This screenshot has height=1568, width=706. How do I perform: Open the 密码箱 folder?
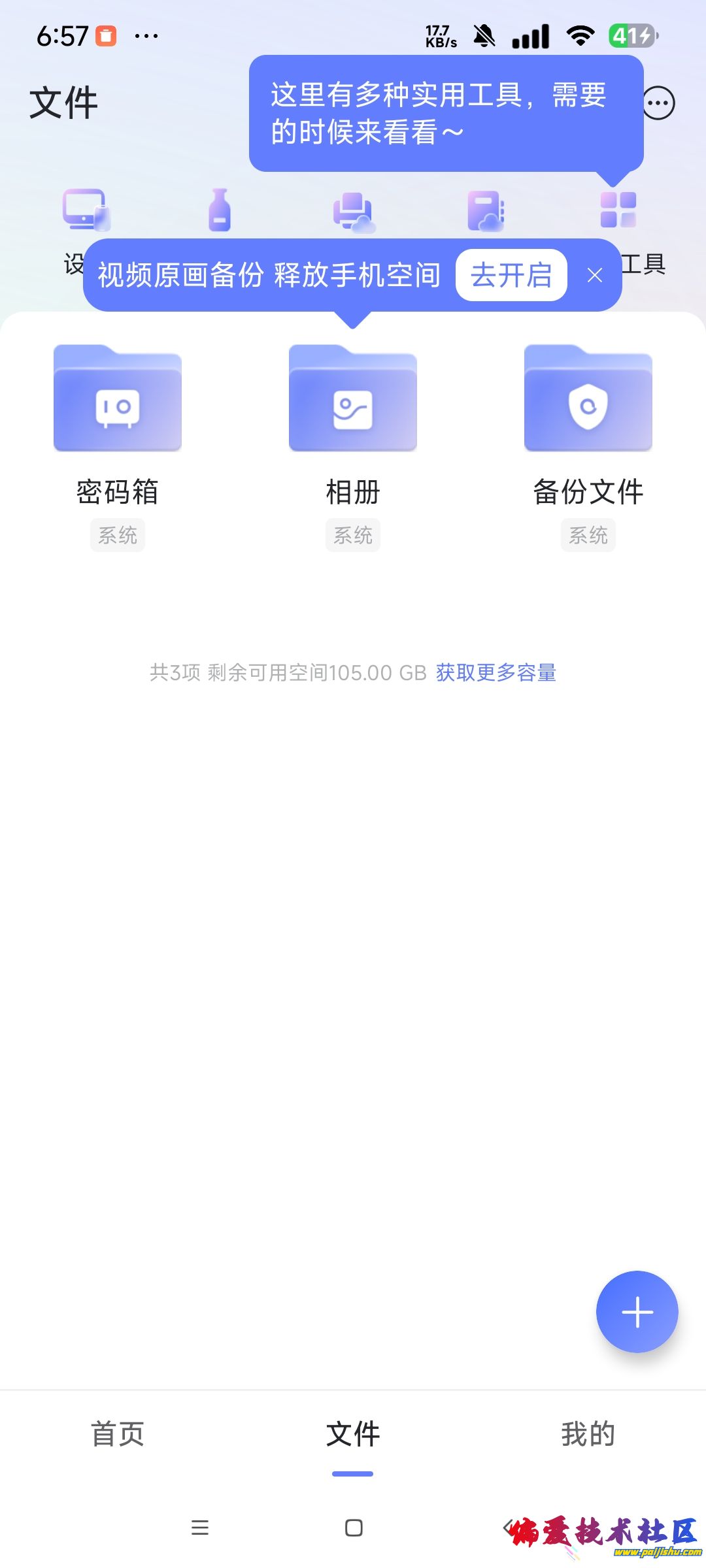(118, 399)
